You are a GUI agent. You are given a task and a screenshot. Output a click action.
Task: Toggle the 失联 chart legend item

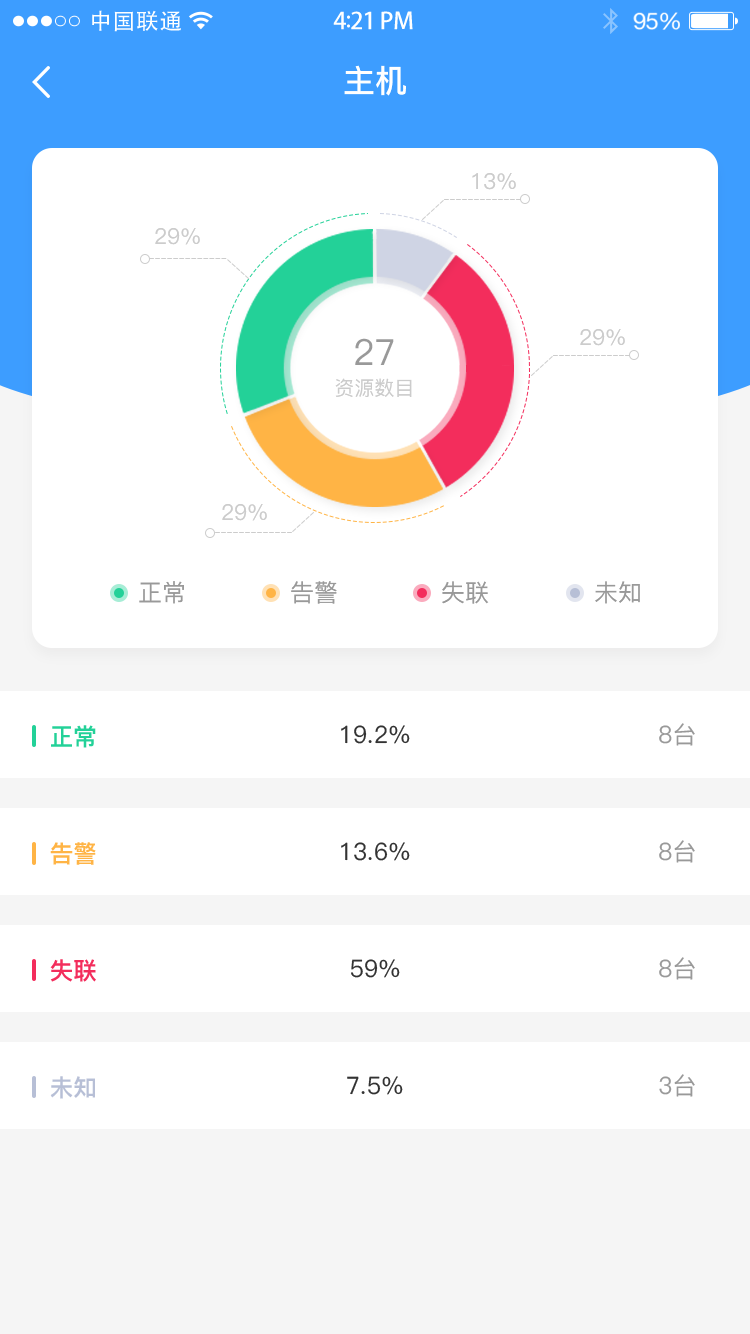[451, 593]
